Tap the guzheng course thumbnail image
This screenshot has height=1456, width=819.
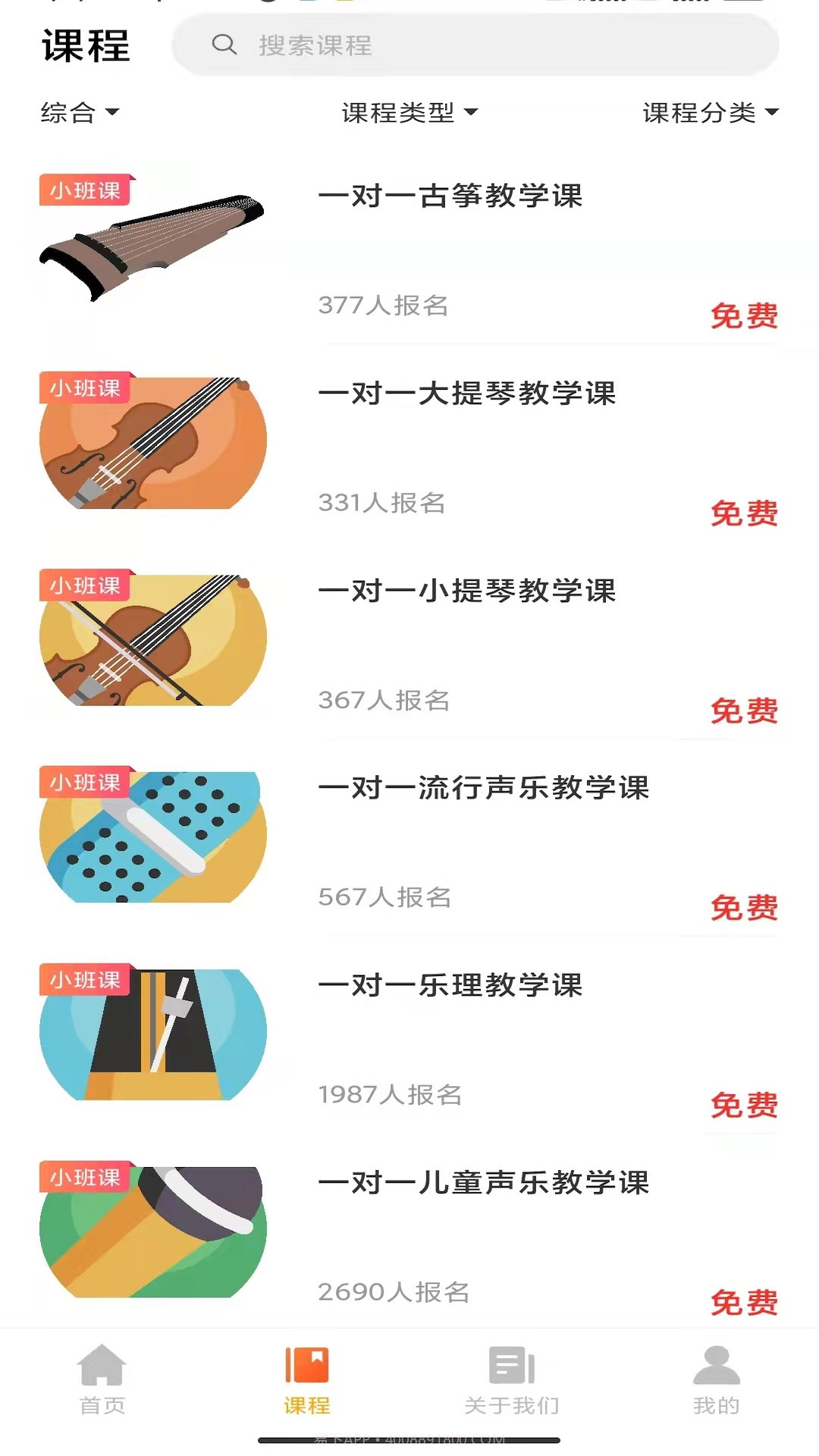click(152, 241)
